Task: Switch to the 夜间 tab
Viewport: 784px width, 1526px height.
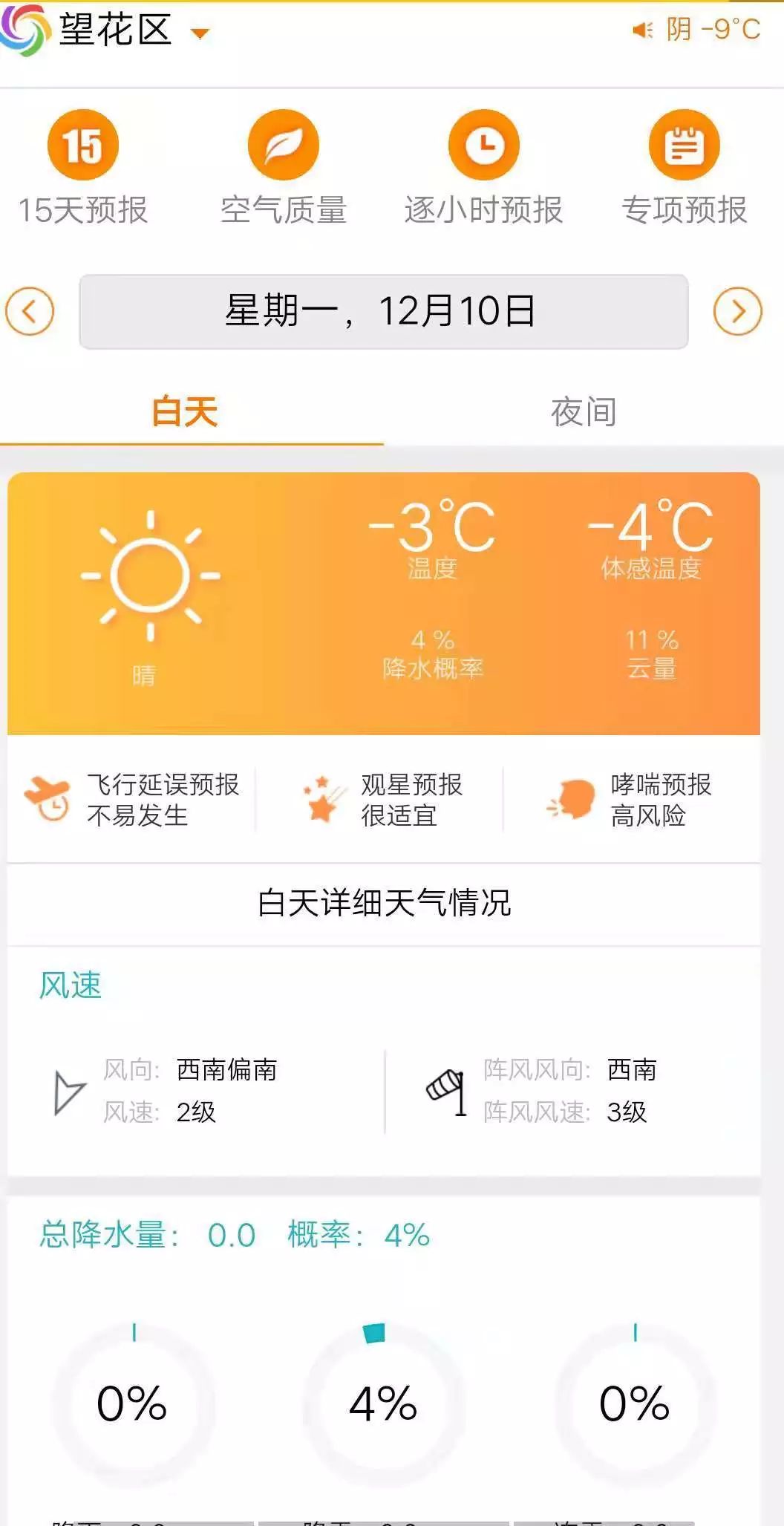Action: (584, 412)
